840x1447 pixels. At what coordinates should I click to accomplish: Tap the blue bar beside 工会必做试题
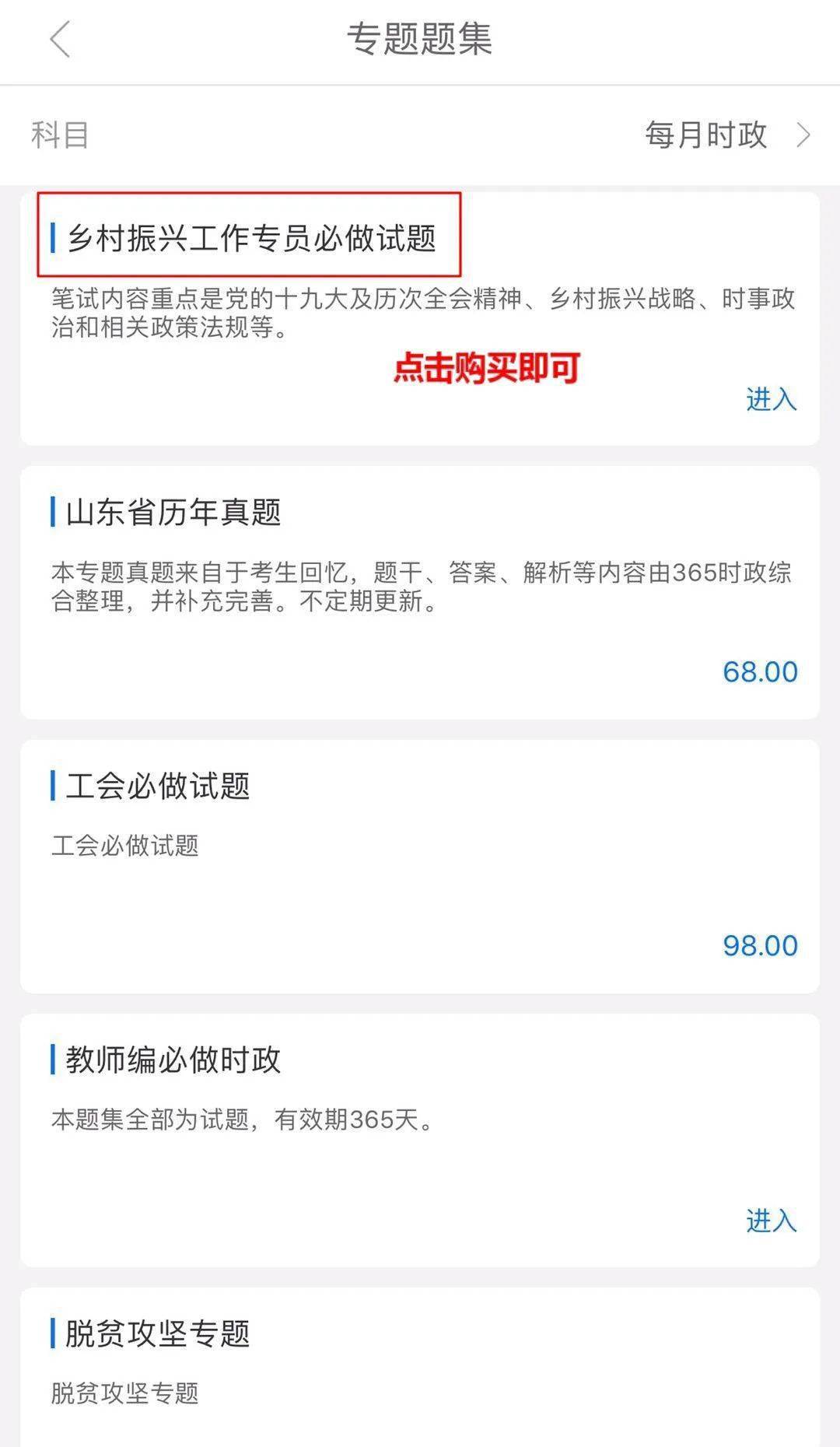[52, 786]
